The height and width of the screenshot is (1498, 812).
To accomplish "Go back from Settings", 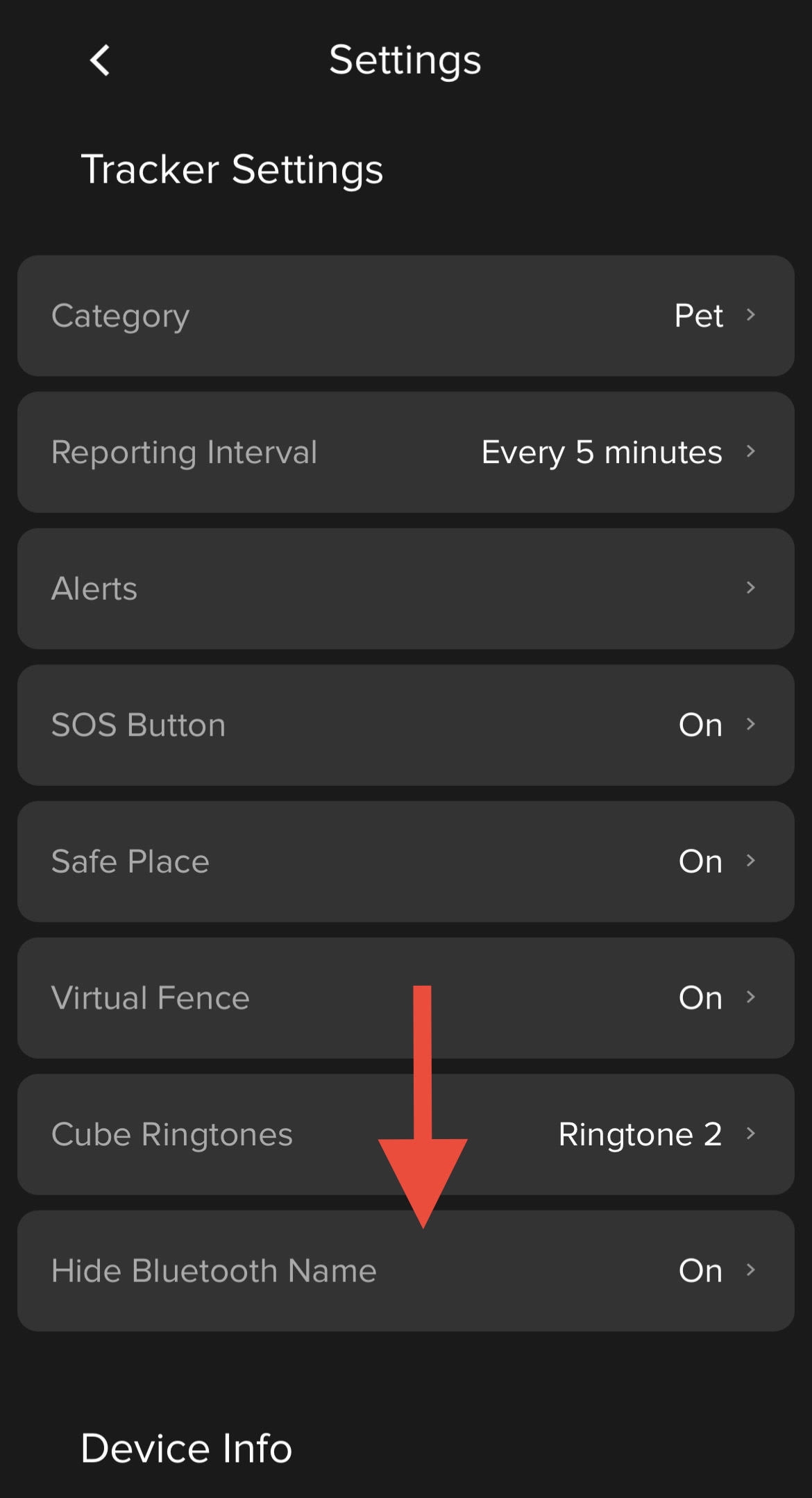I will (x=101, y=60).
